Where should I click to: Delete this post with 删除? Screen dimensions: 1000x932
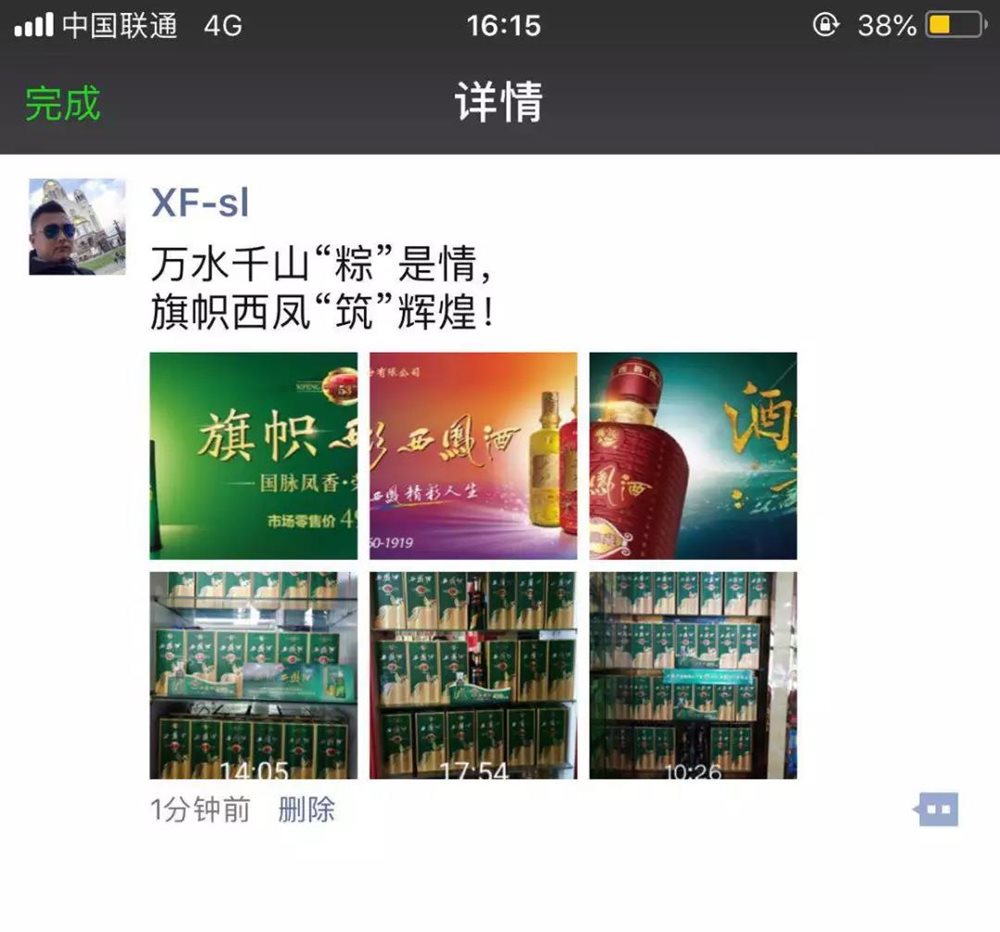306,809
